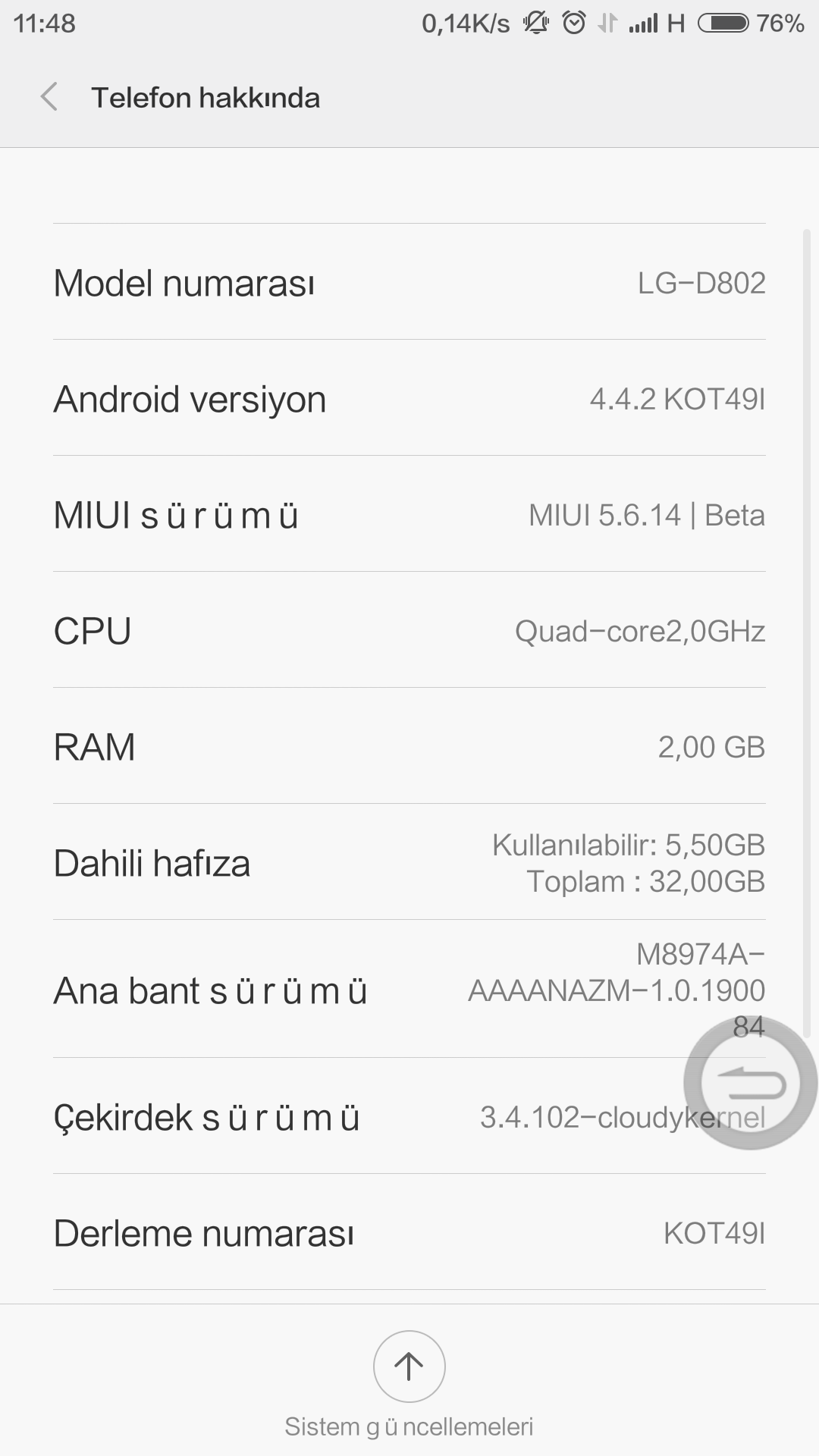
Task: Tap the Model numarası row
Action: pyautogui.click(x=409, y=282)
